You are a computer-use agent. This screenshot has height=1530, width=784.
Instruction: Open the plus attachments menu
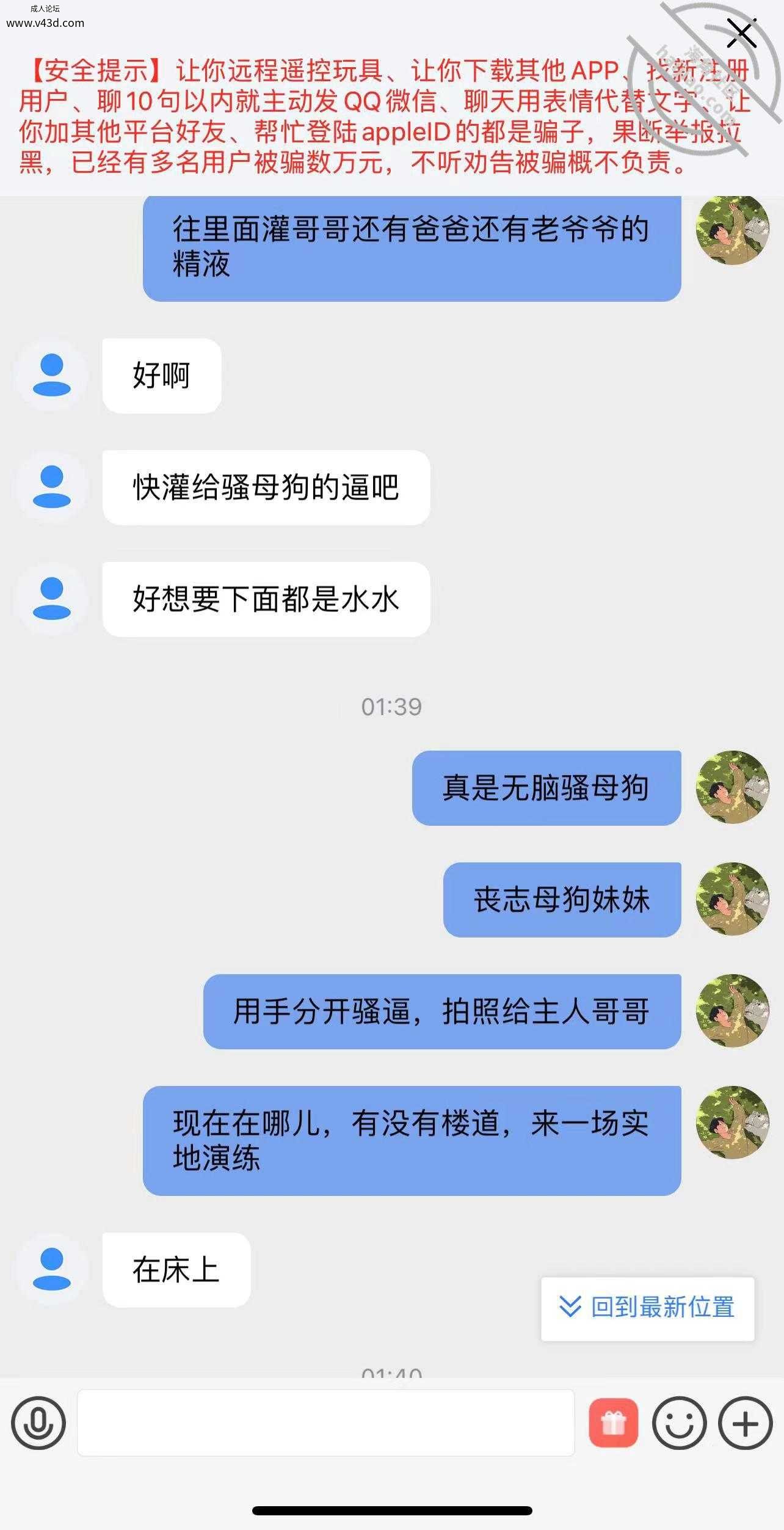(x=746, y=1423)
